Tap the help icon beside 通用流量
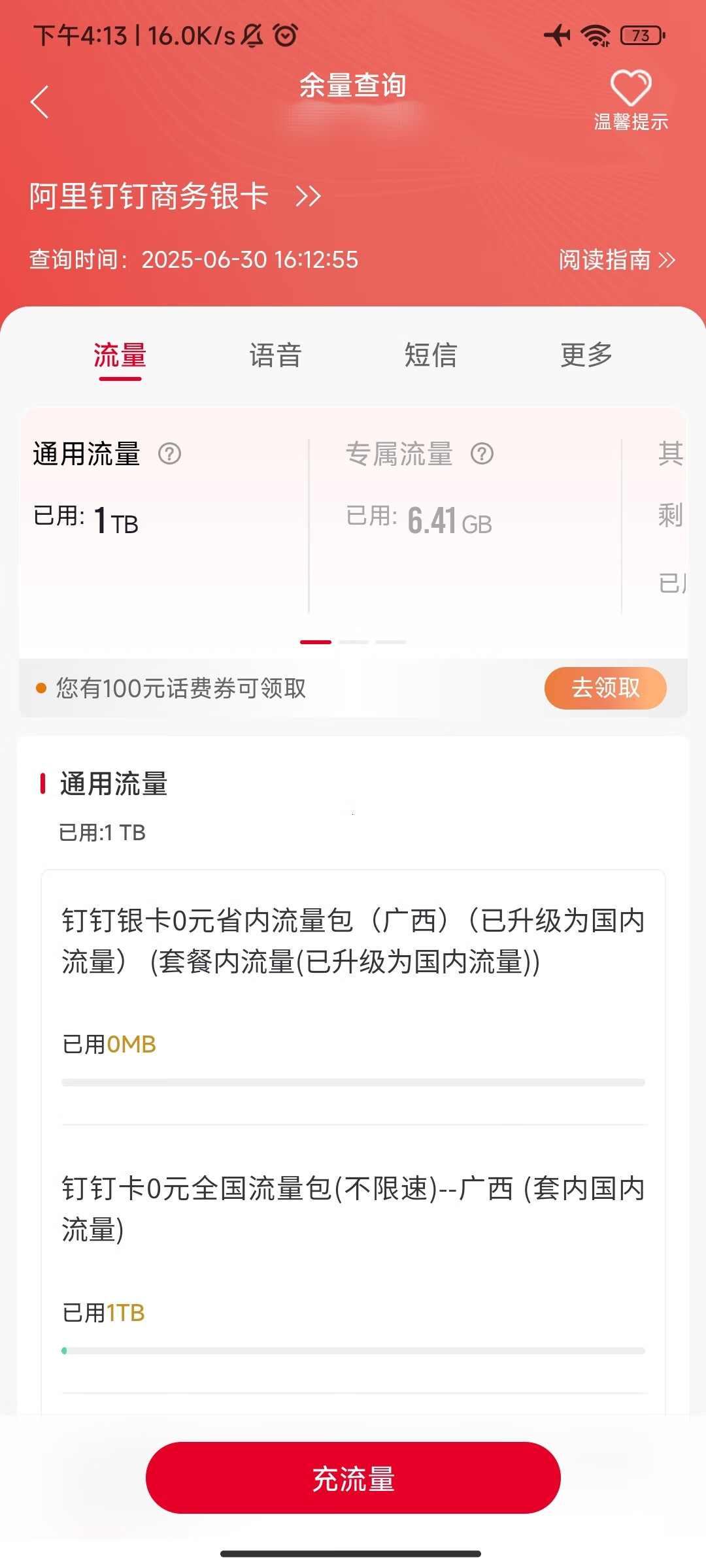The image size is (706, 1568). [170, 453]
